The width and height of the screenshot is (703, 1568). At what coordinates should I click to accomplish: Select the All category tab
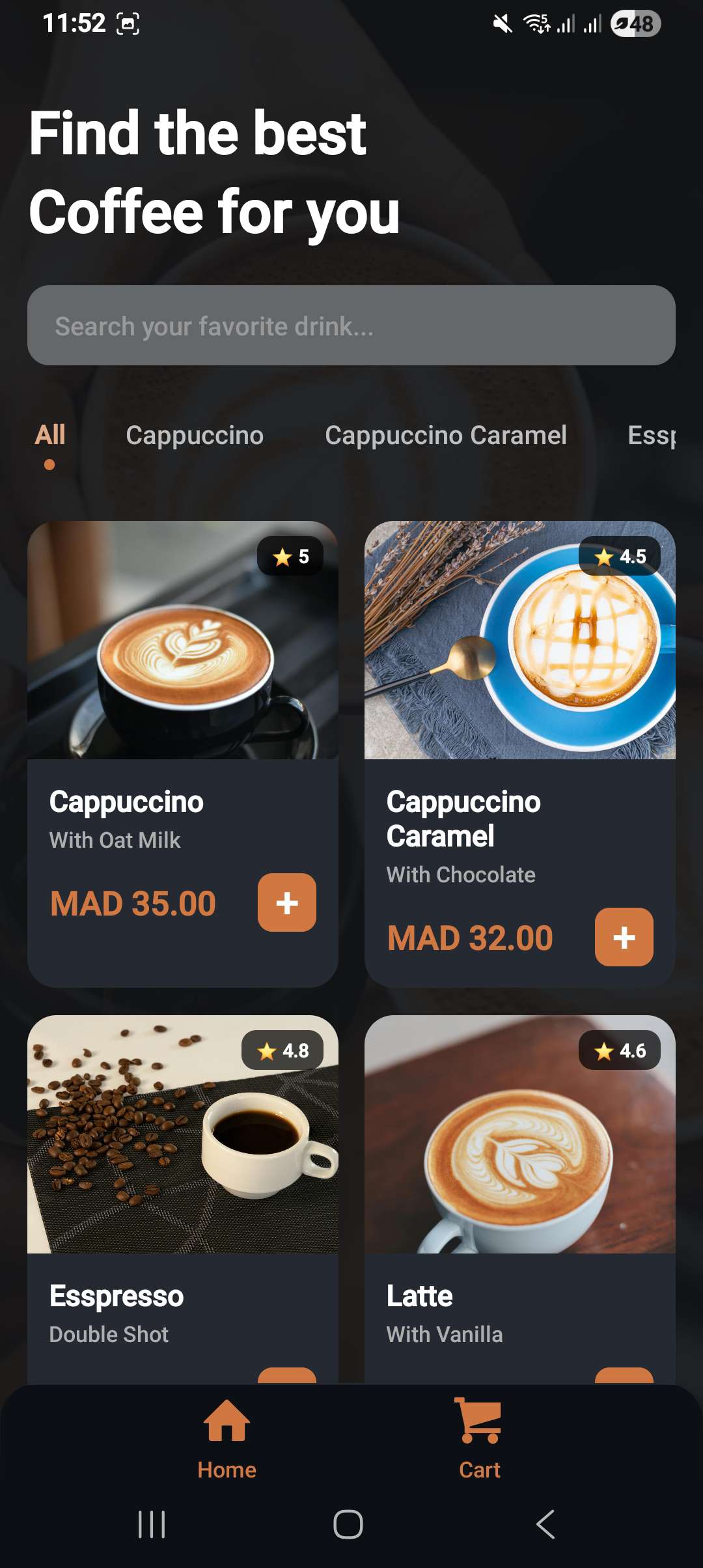(x=50, y=436)
